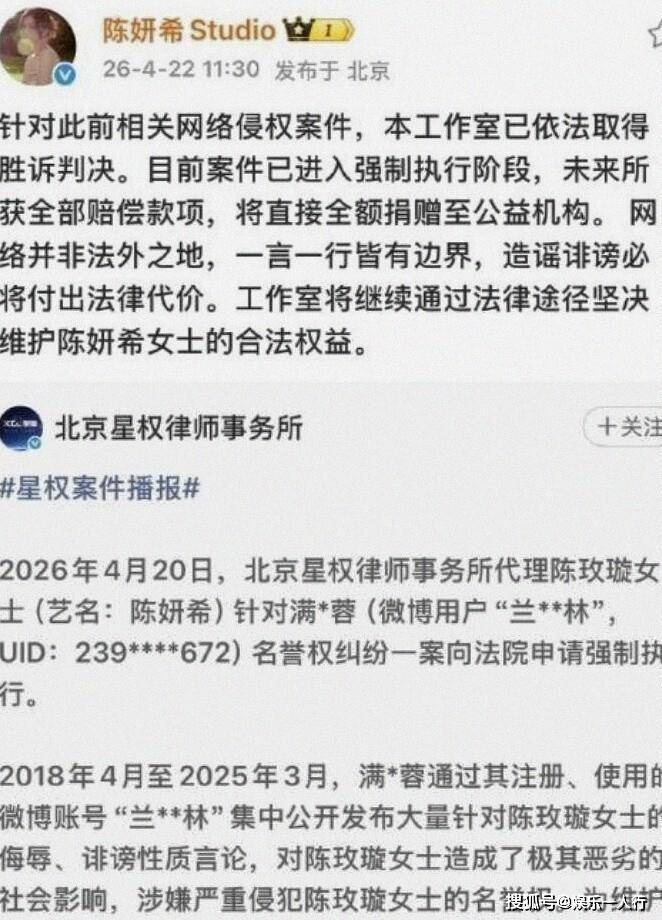The image size is (662, 920).
Task: Open the 陈妍希Studio username link
Action: [x=189, y=31]
